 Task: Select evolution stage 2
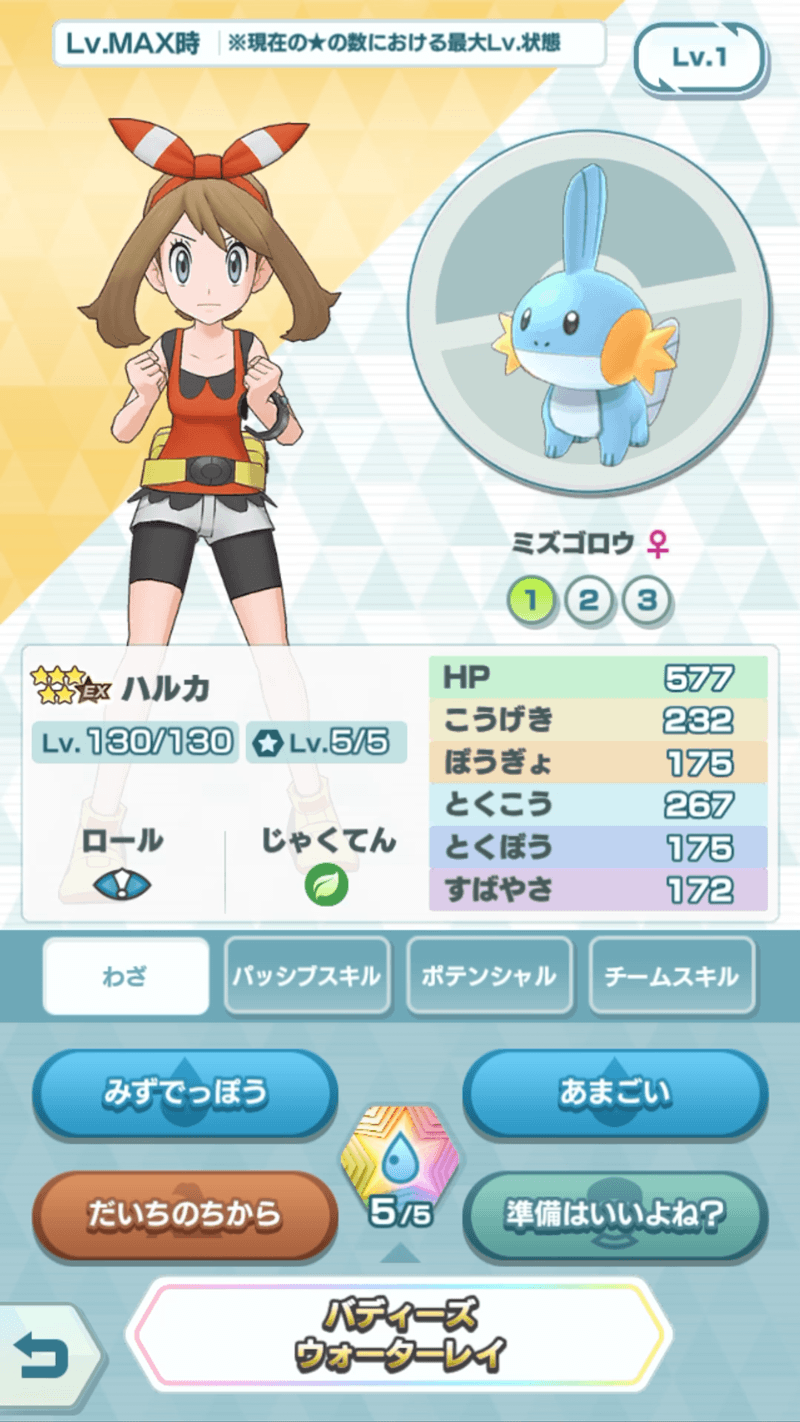[x=589, y=600]
